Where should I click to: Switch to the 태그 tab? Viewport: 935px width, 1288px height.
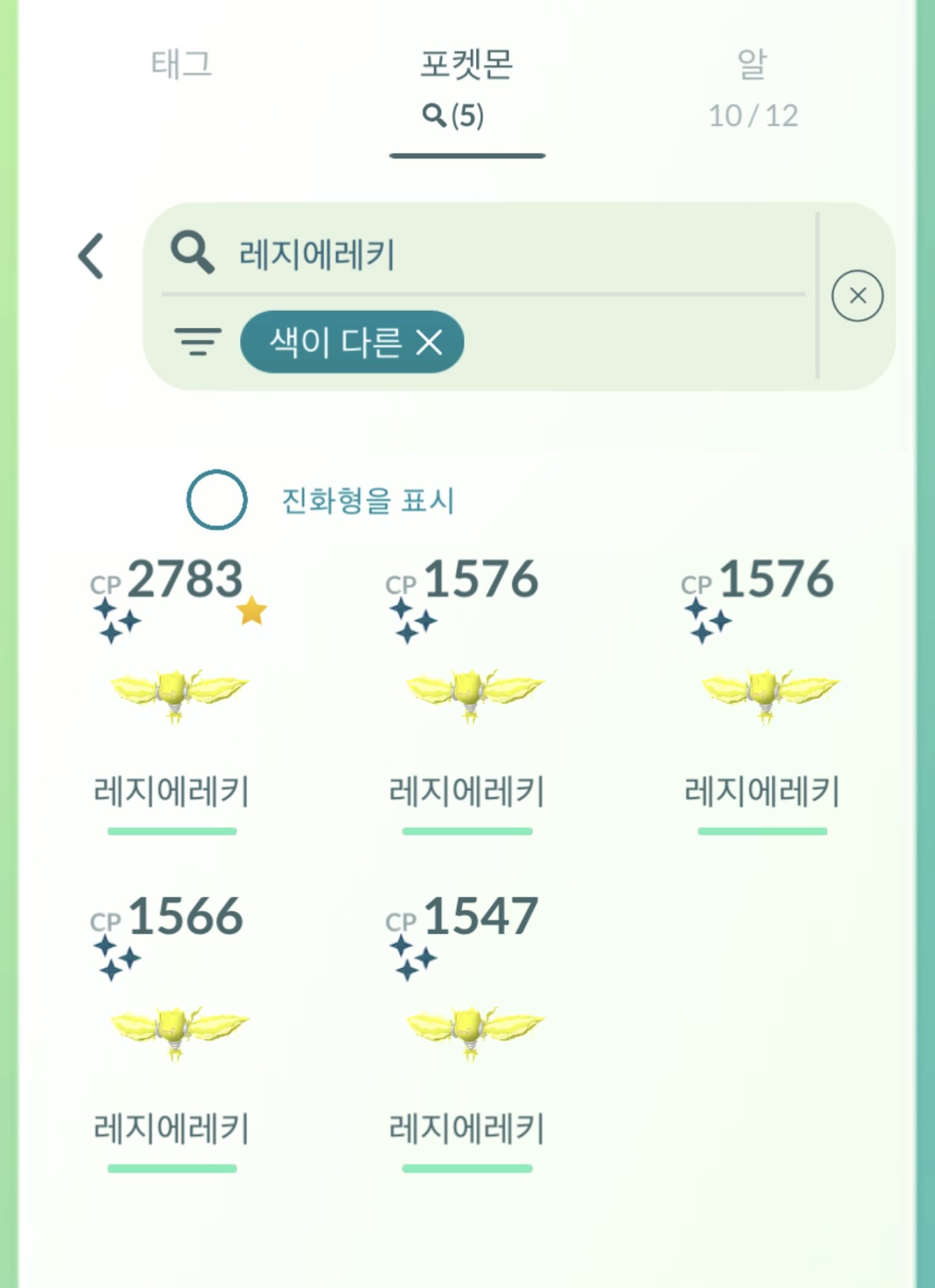pos(181,65)
